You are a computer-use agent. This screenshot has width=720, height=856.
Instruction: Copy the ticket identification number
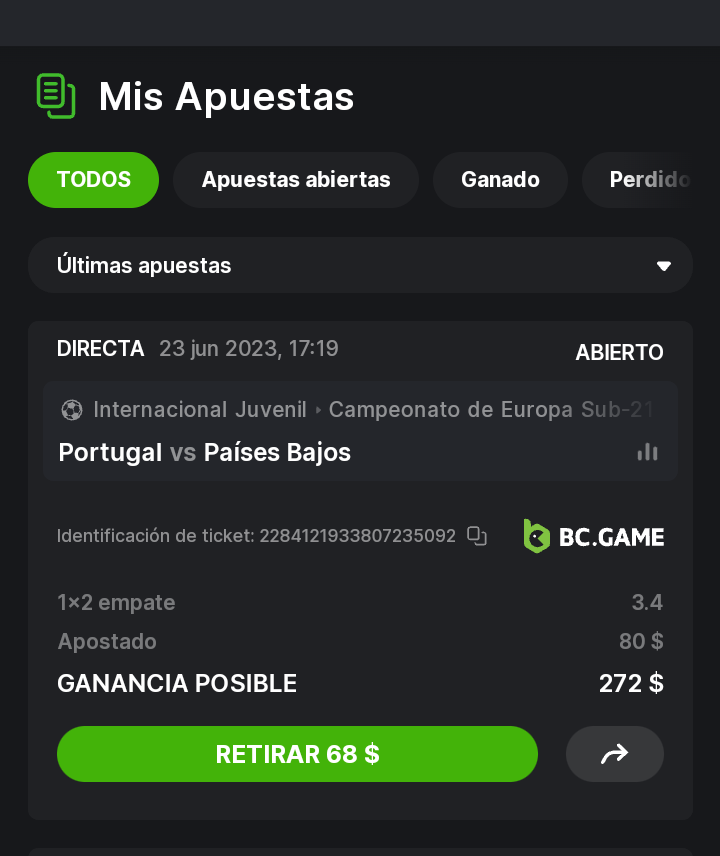click(477, 536)
